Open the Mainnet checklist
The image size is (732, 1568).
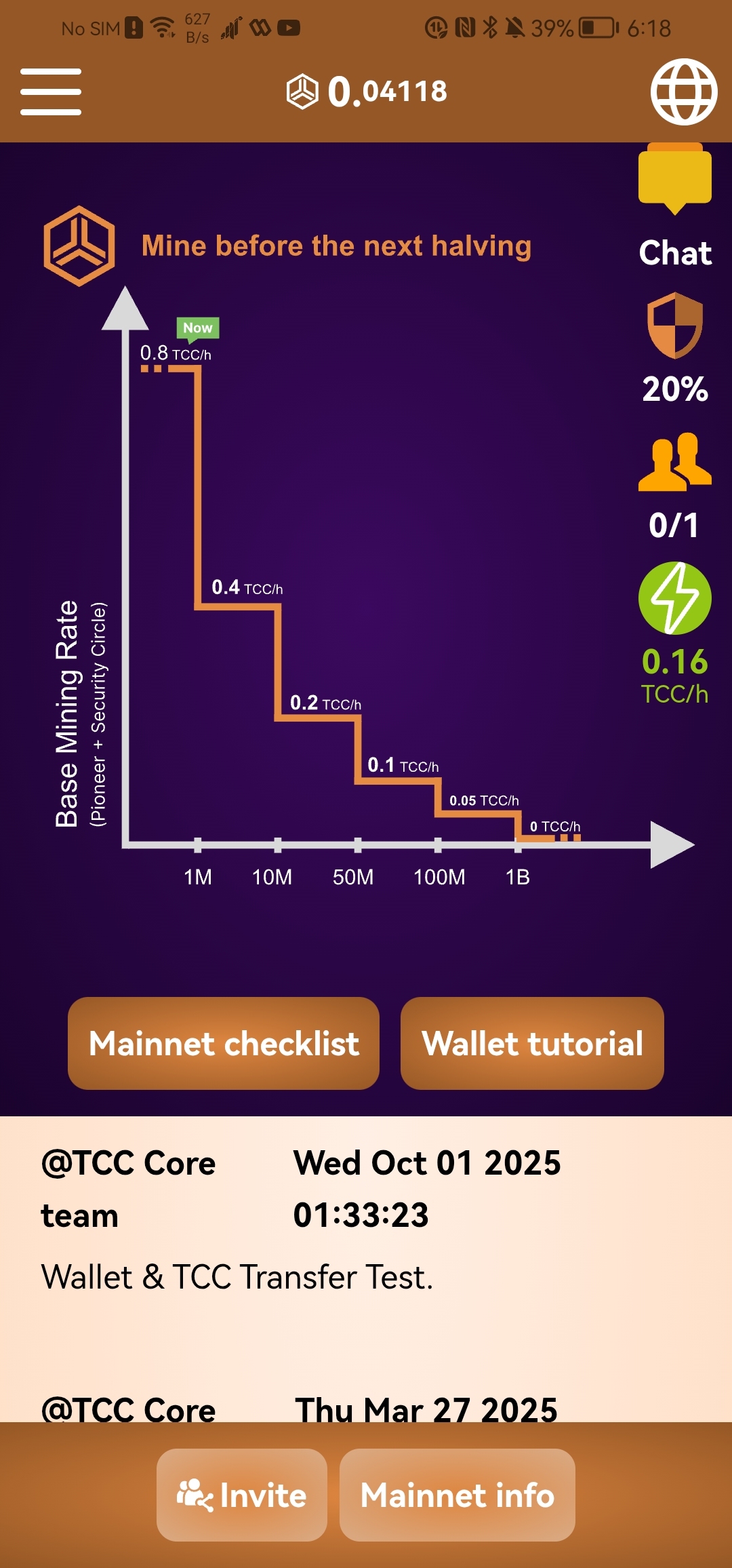click(x=224, y=1043)
